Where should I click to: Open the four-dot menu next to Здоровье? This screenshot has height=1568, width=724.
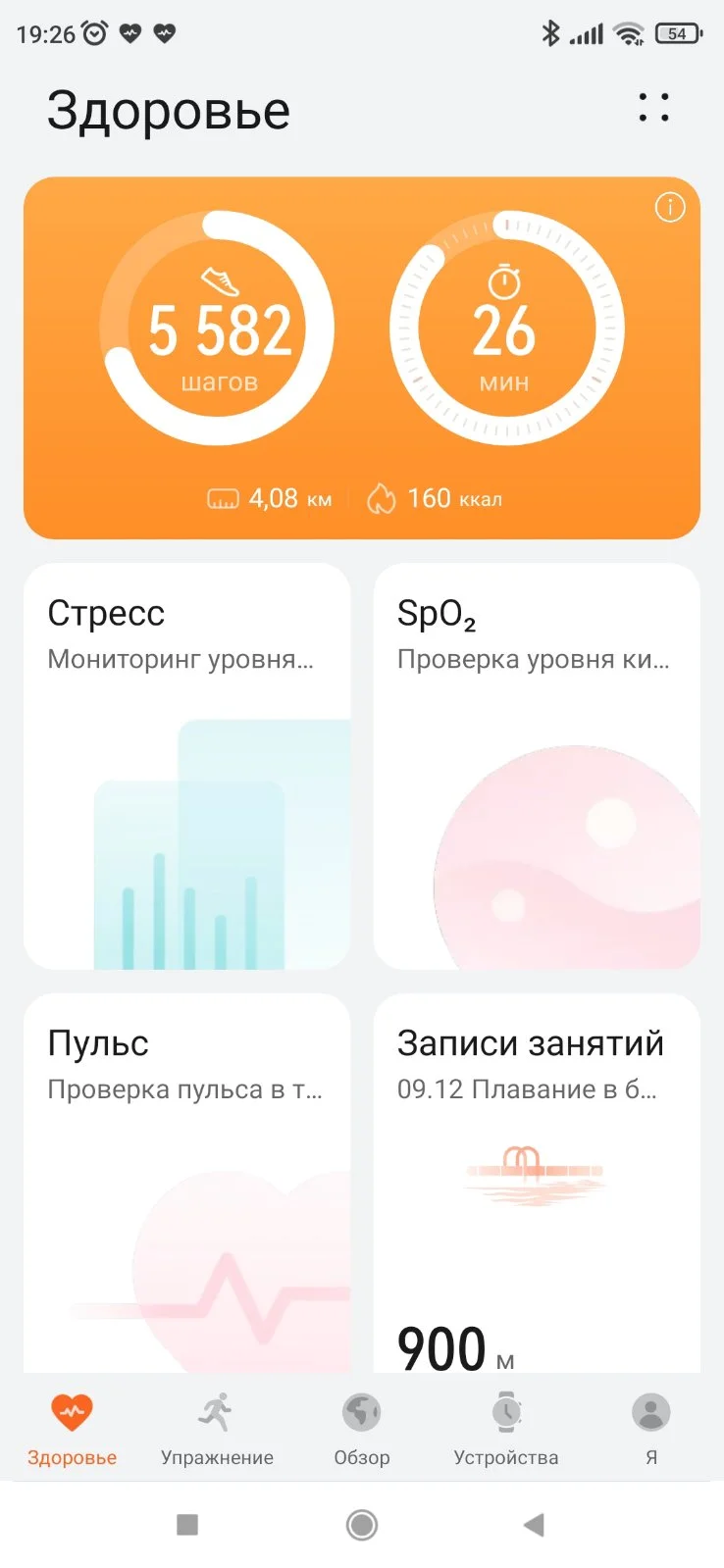tap(653, 108)
